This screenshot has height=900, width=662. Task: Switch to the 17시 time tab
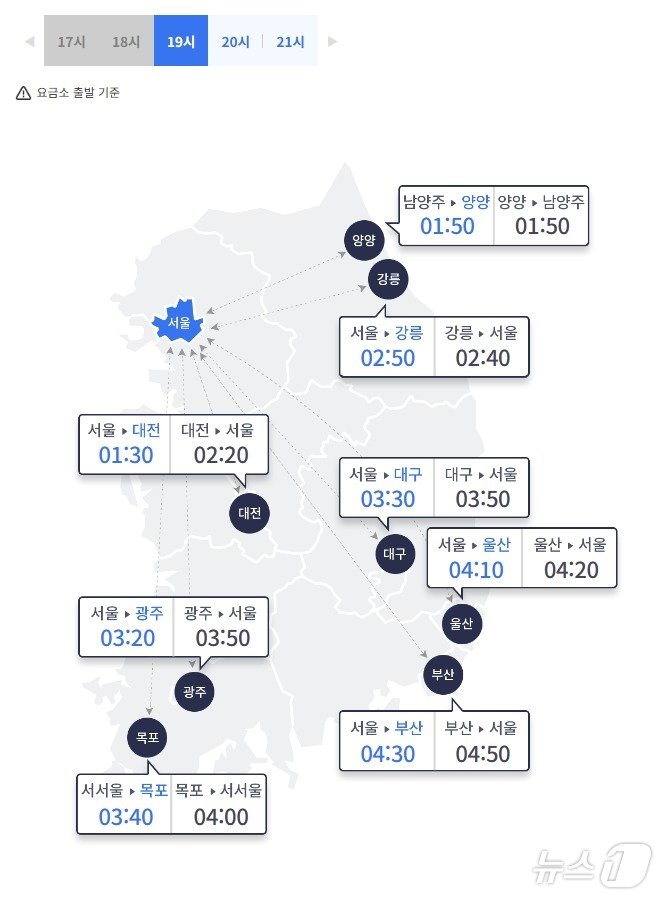click(71, 41)
